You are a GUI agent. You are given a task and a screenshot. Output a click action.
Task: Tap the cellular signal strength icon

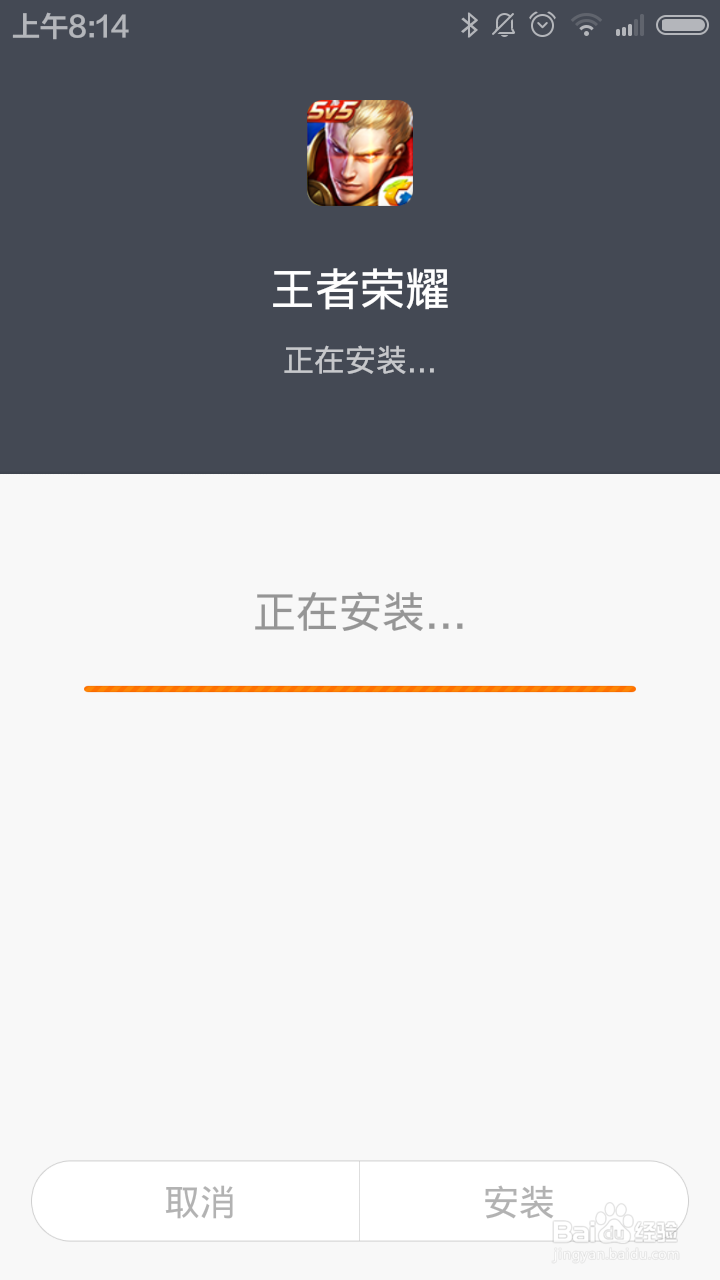click(630, 24)
